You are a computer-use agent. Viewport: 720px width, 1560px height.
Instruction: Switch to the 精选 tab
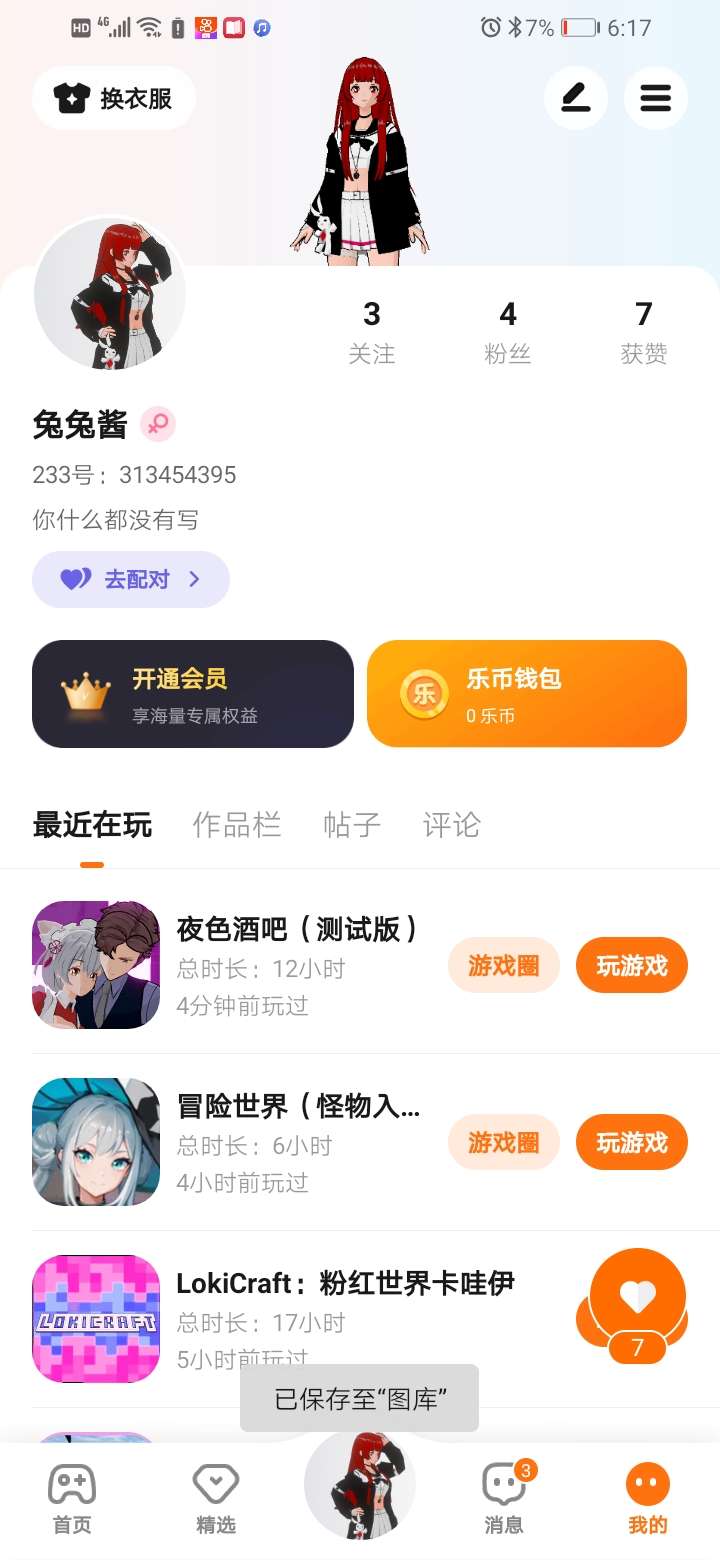pyautogui.click(x=216, y=1498)
